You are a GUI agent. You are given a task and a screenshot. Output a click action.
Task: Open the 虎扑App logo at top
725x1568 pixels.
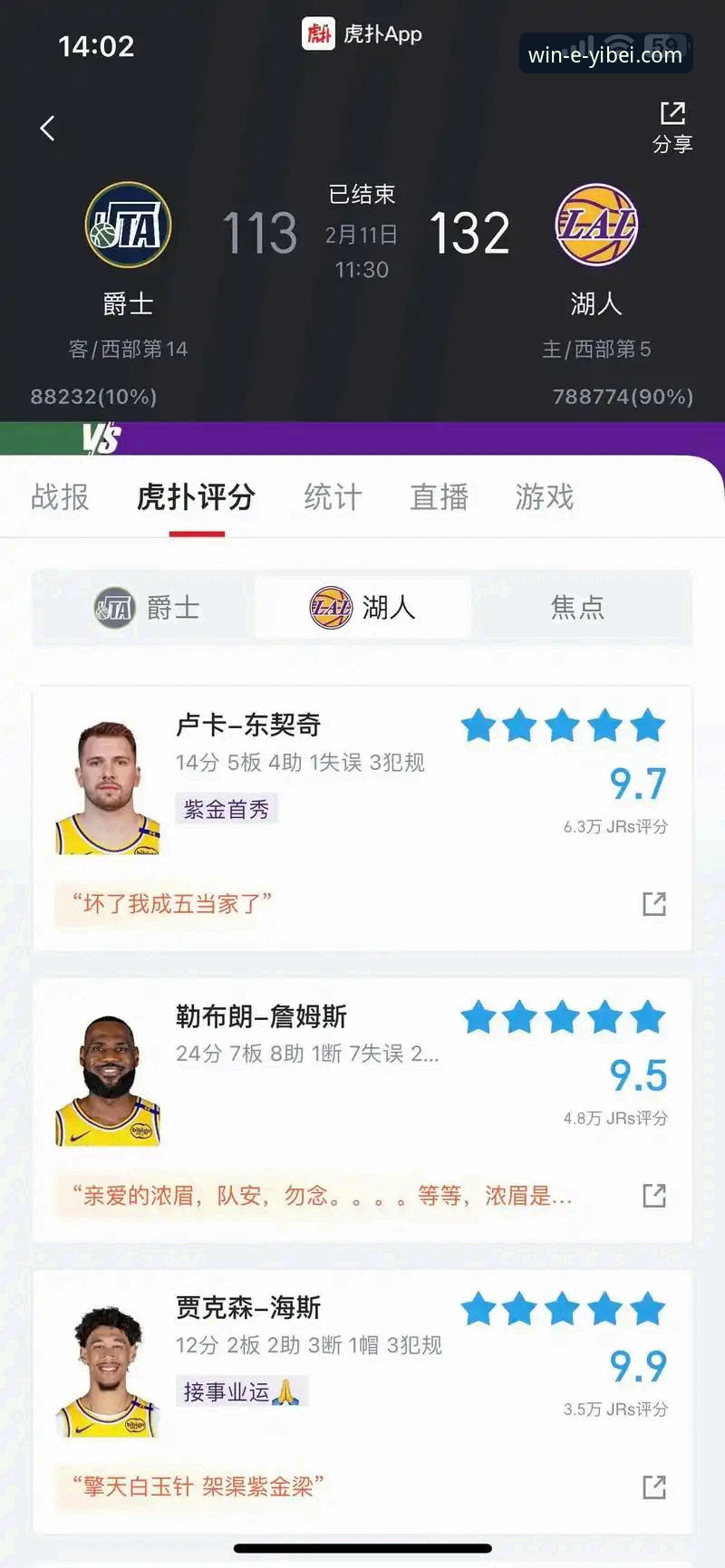pyautogui.click(x=318, y=34)
